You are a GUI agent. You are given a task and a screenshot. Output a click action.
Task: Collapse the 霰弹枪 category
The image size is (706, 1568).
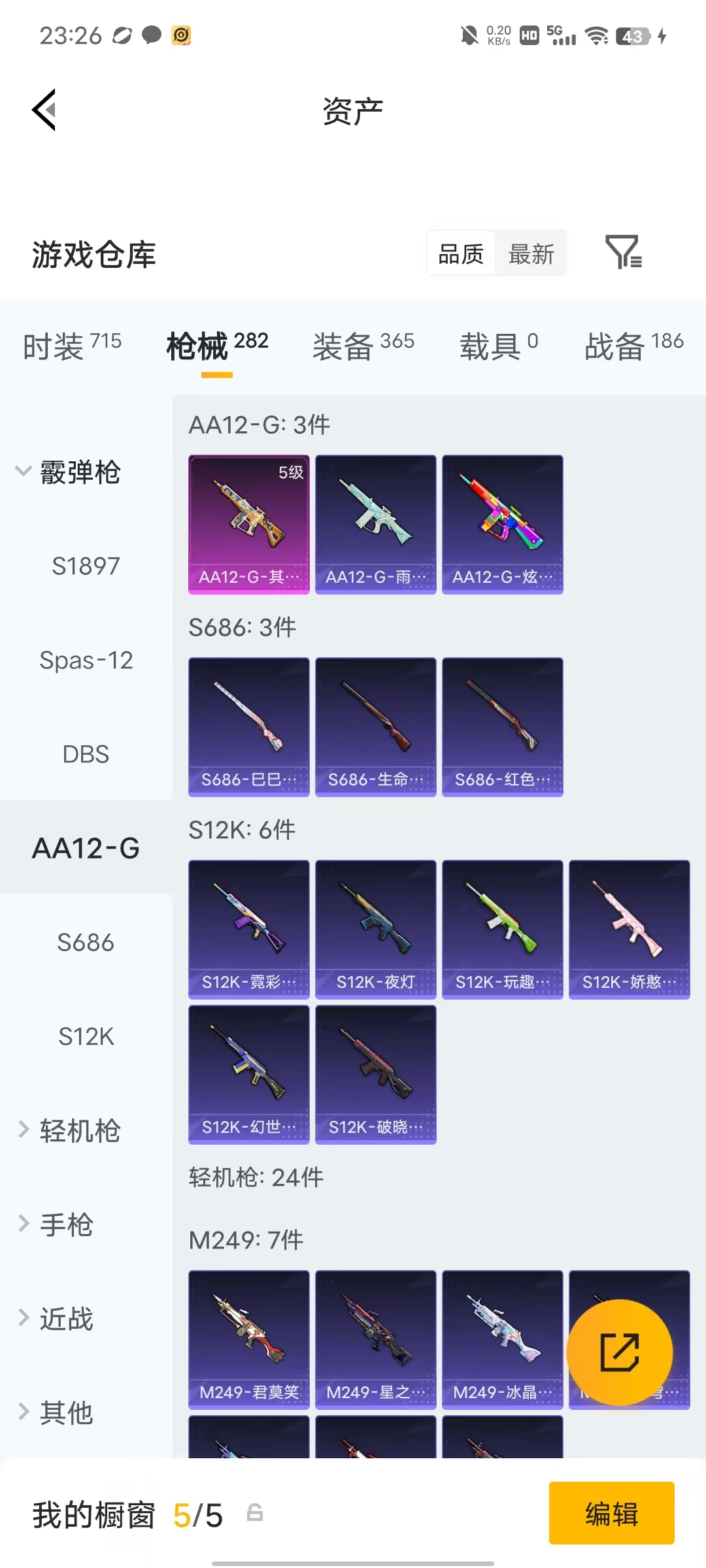68,472
